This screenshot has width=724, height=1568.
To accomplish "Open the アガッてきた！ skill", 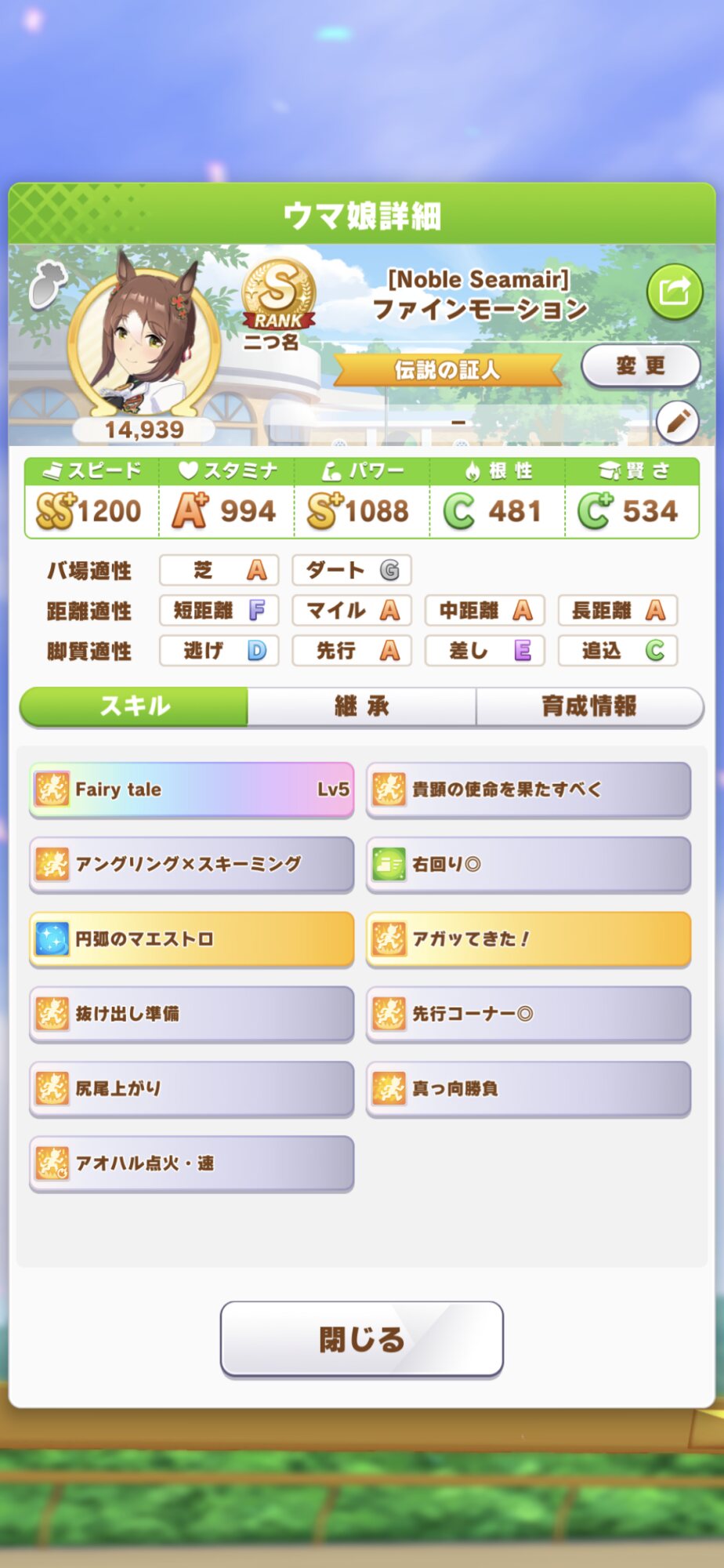I will point(528,938).
